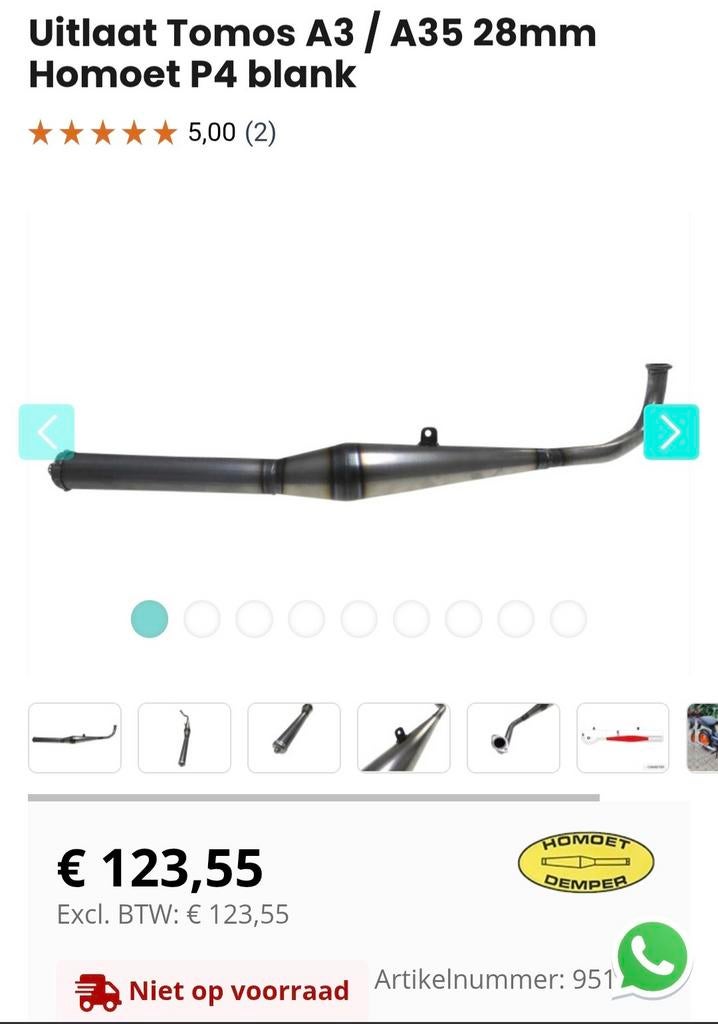Select the first thumbnail showing the full exhaust
Image resolution: width=718 pixels, height=1024 pixels.
click(x=75, y=738)
